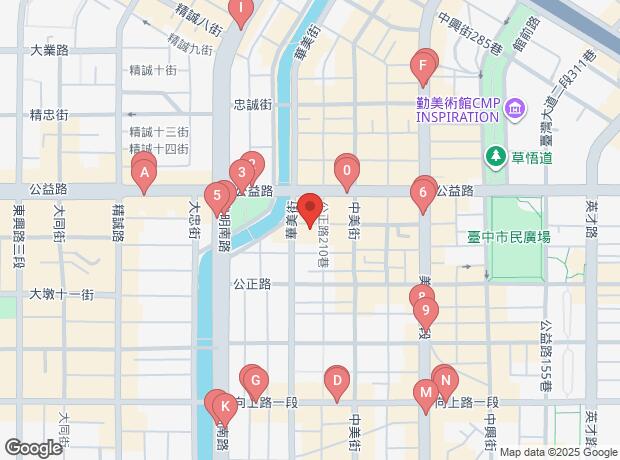Tap the marker labeled I
620x460 pixels.
click(x=241, y=12)
